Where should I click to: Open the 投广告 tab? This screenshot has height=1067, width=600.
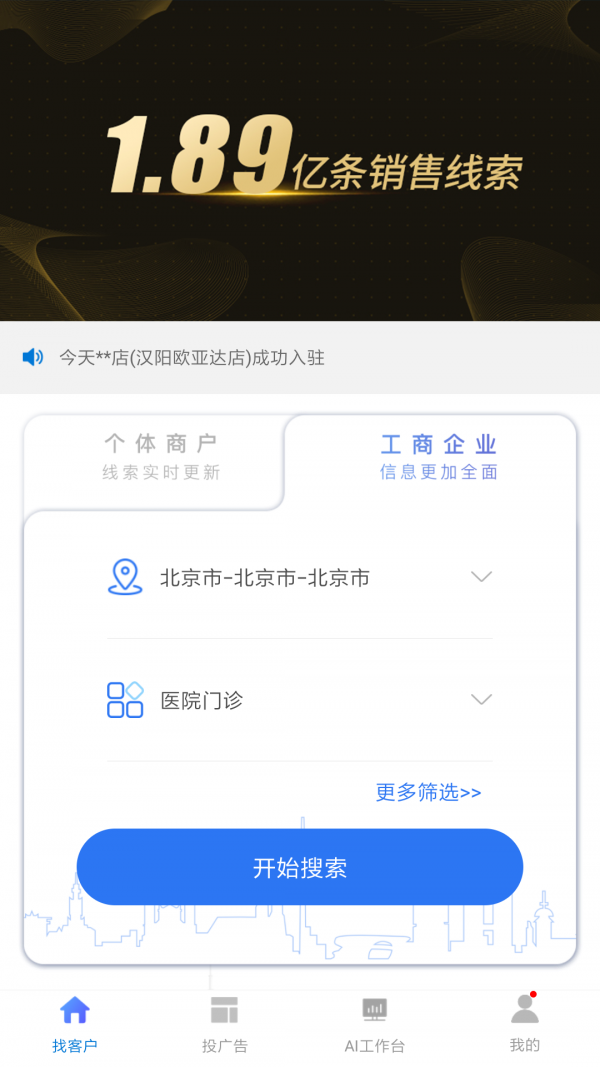click(x=225, y=1024)
